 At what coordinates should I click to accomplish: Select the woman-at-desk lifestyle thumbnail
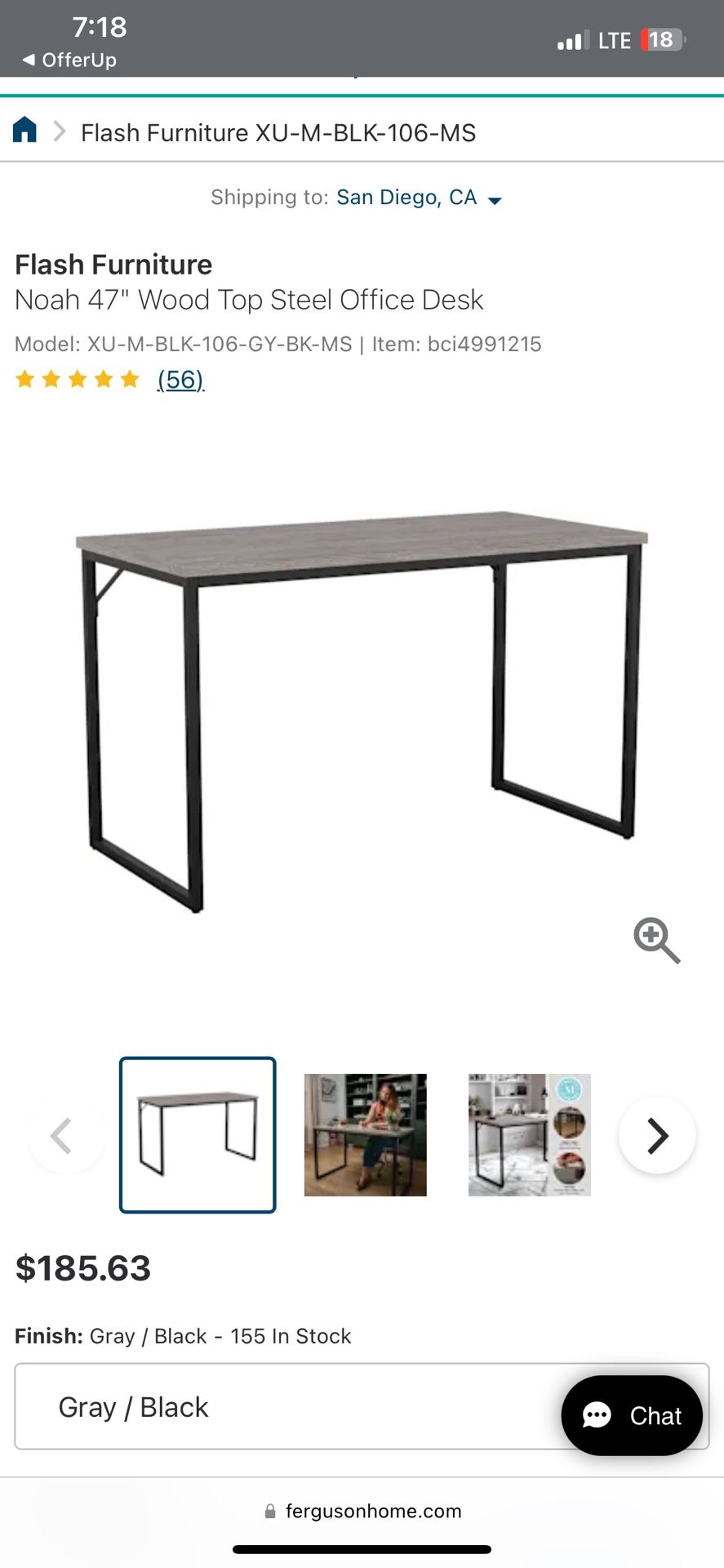point(364,1135)
